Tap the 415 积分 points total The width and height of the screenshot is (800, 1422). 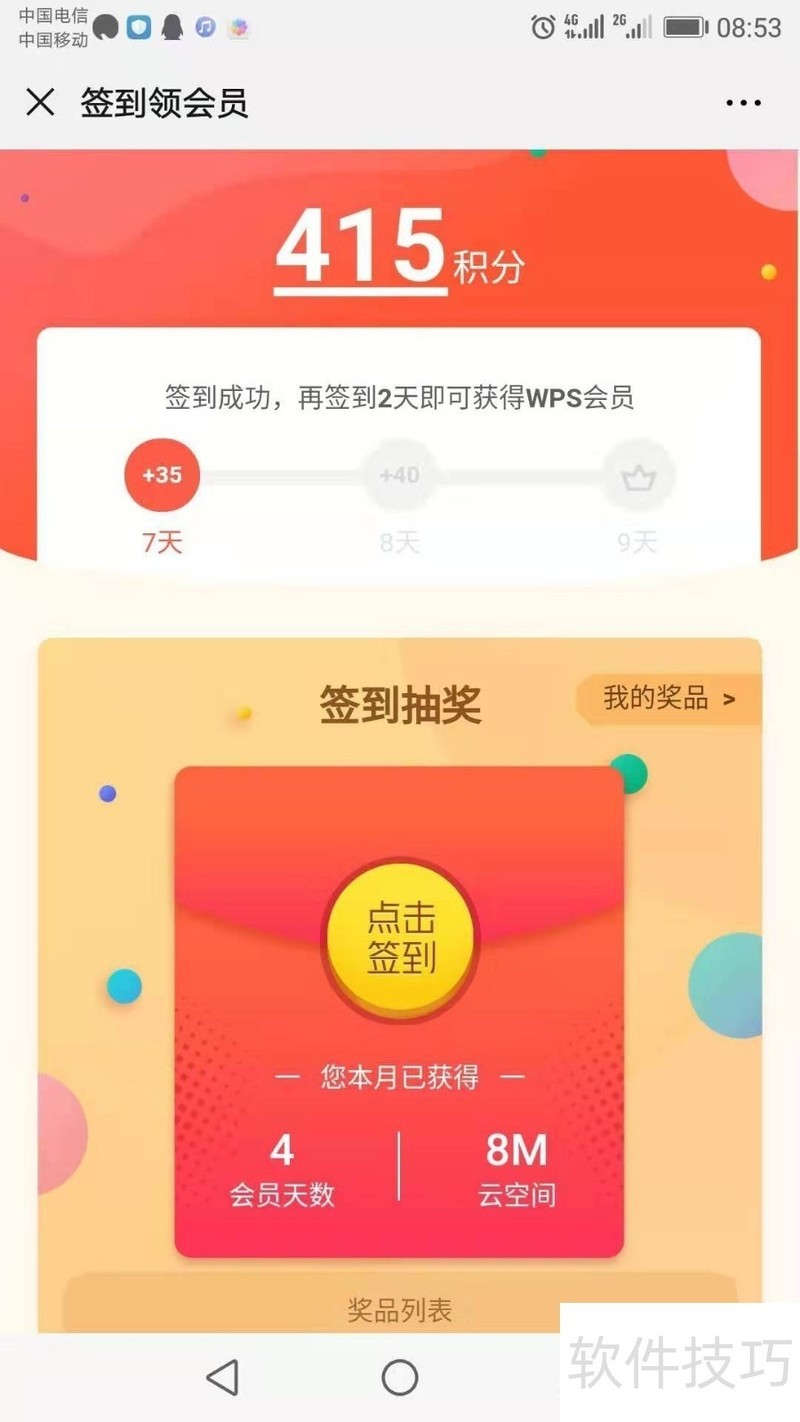pos(362,248)
